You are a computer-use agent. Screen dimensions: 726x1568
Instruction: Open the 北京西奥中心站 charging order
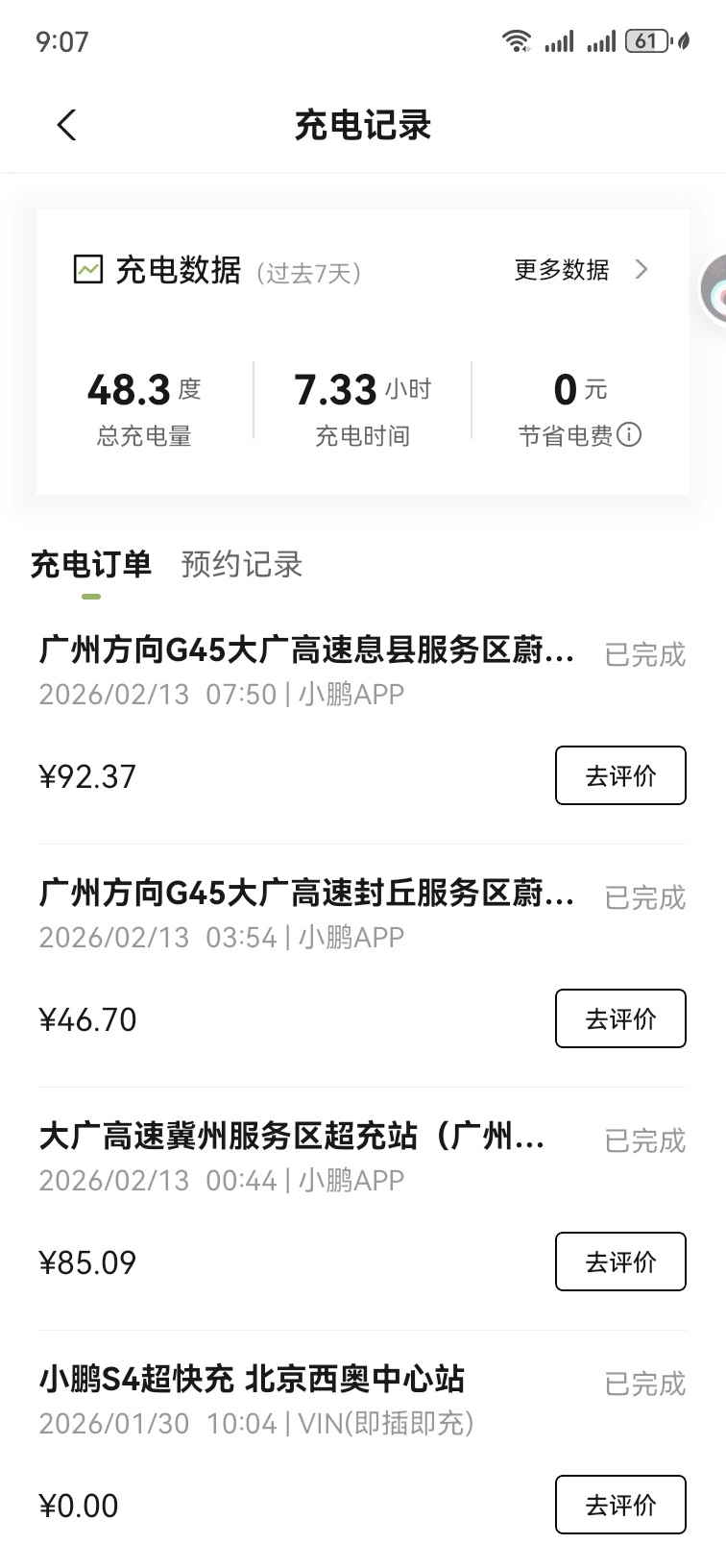click(252, 1381)
